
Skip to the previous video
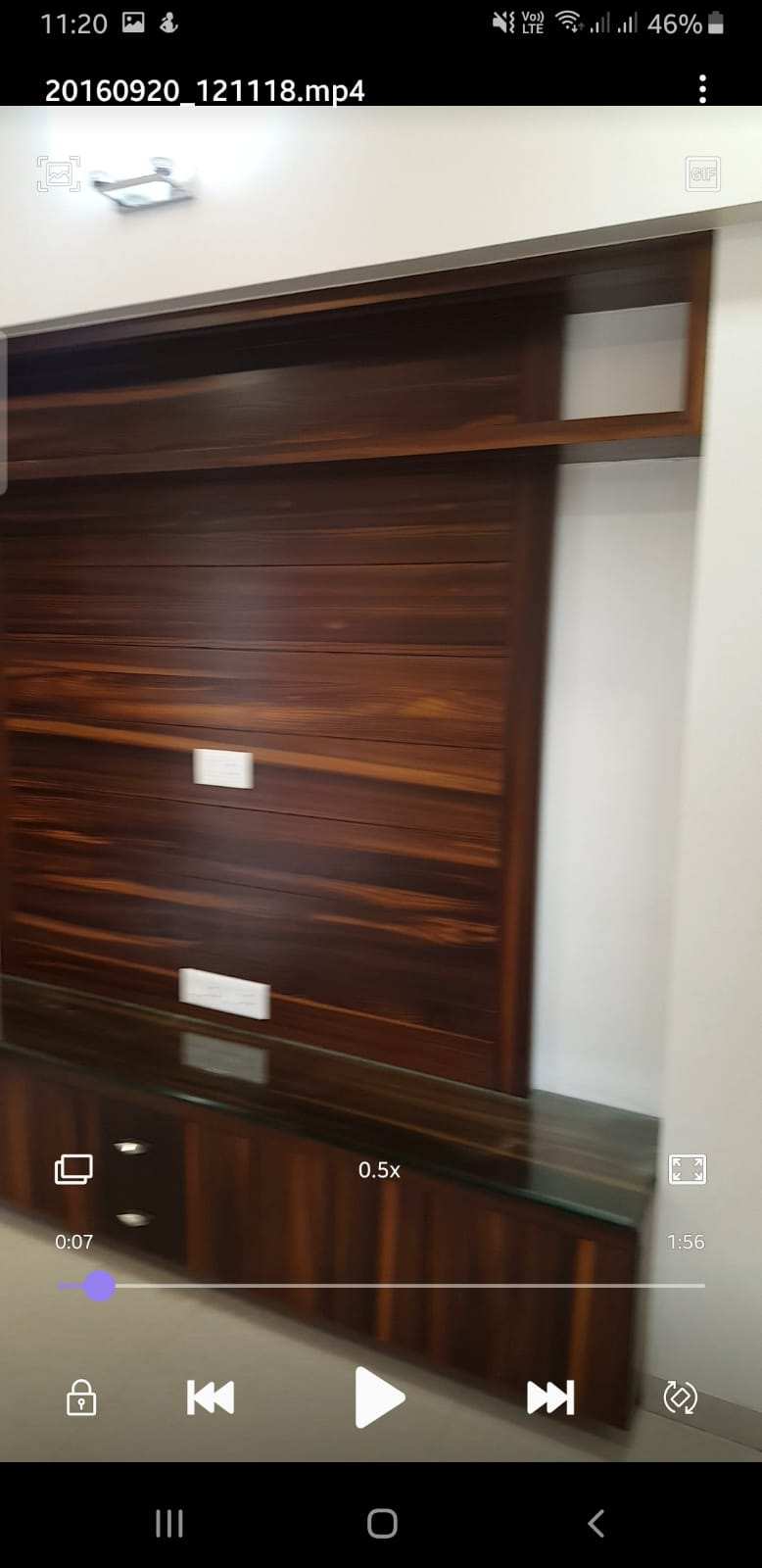coord(211,1397)
